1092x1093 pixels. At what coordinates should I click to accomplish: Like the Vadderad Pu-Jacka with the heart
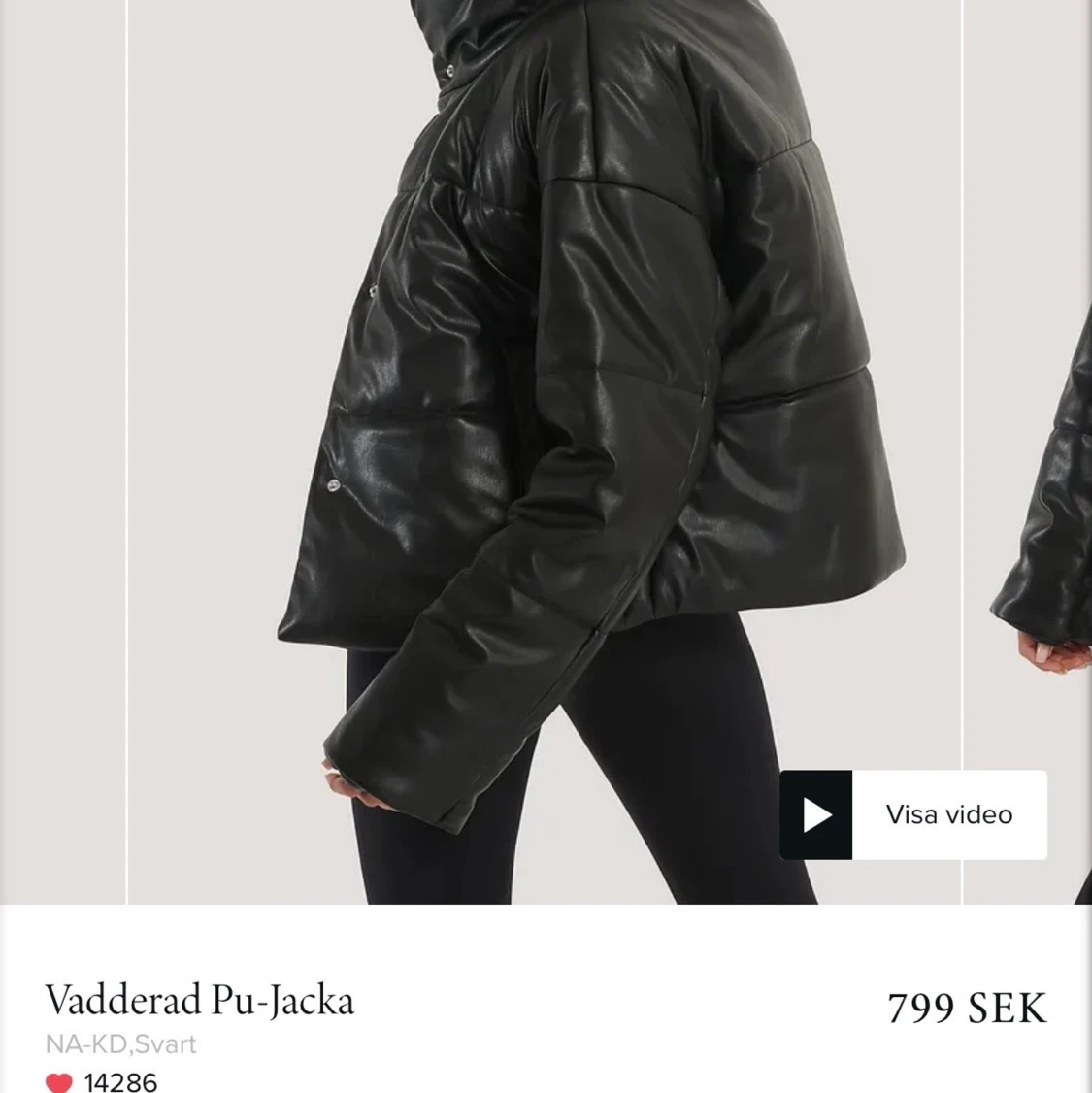click(x=59, y=1081)
